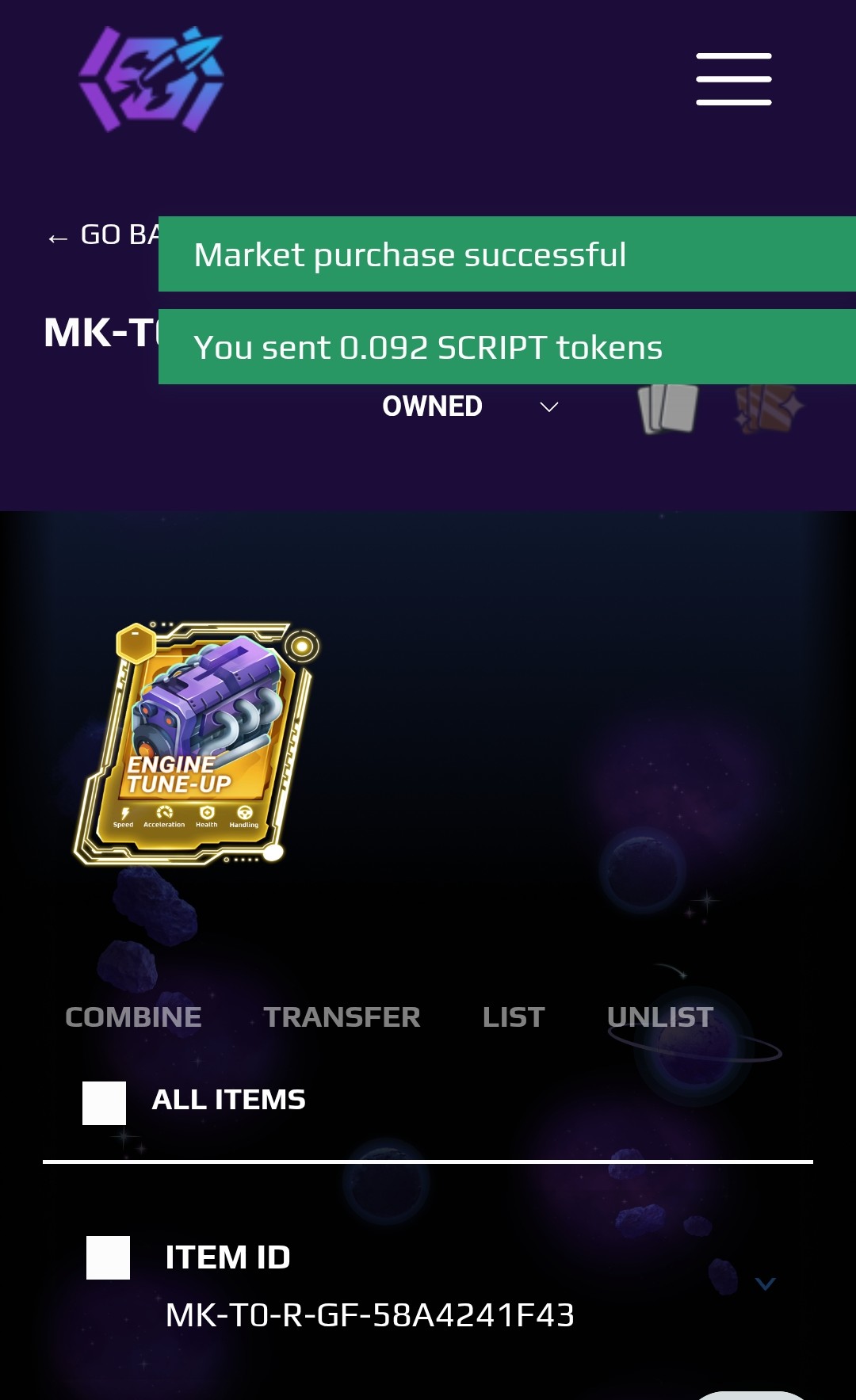Image resolution: width=856 pixels, height=1400 pixels.
Task: Open the rocket logo home
Action: (x=151, y=79)
